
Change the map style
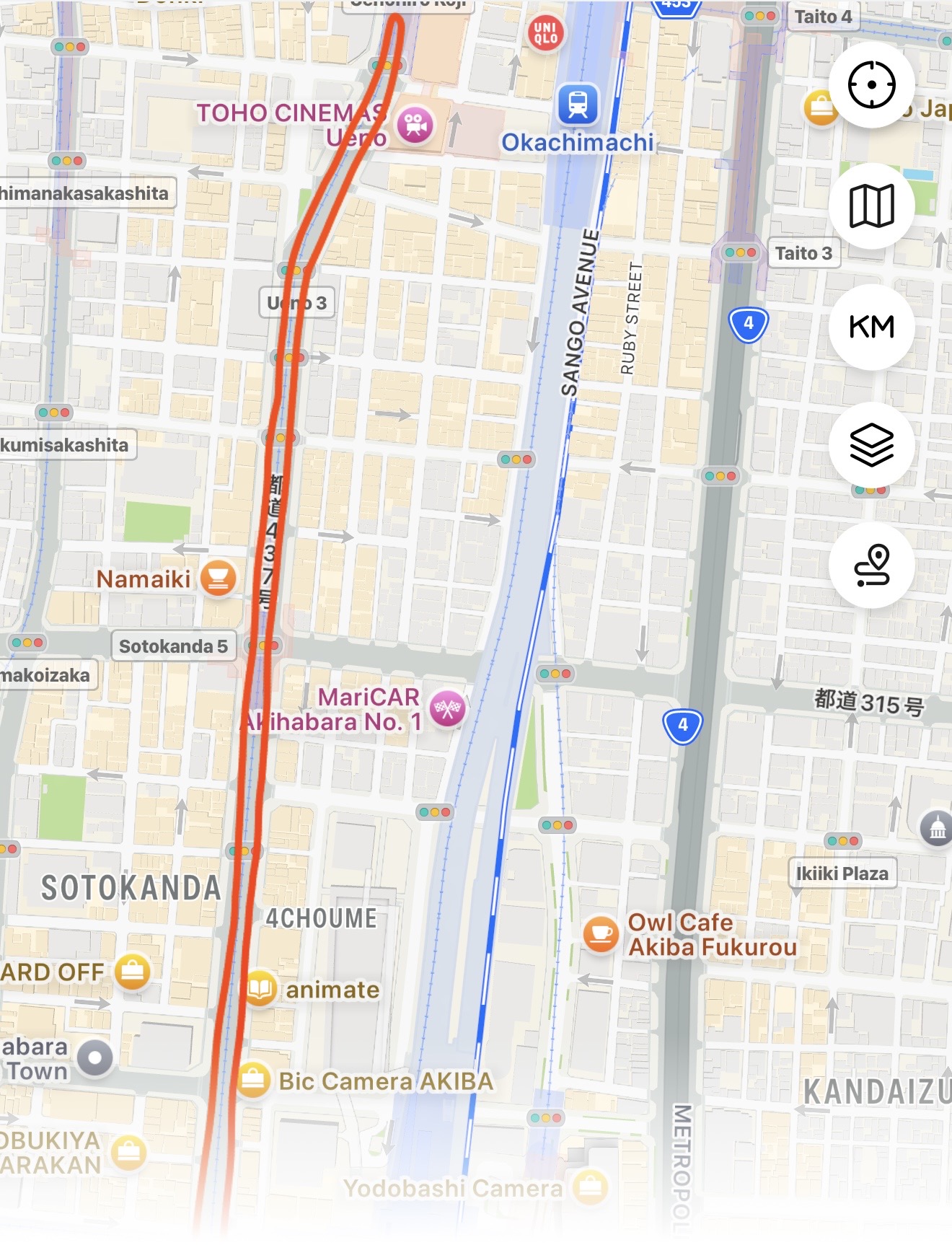tap(871, 206)
